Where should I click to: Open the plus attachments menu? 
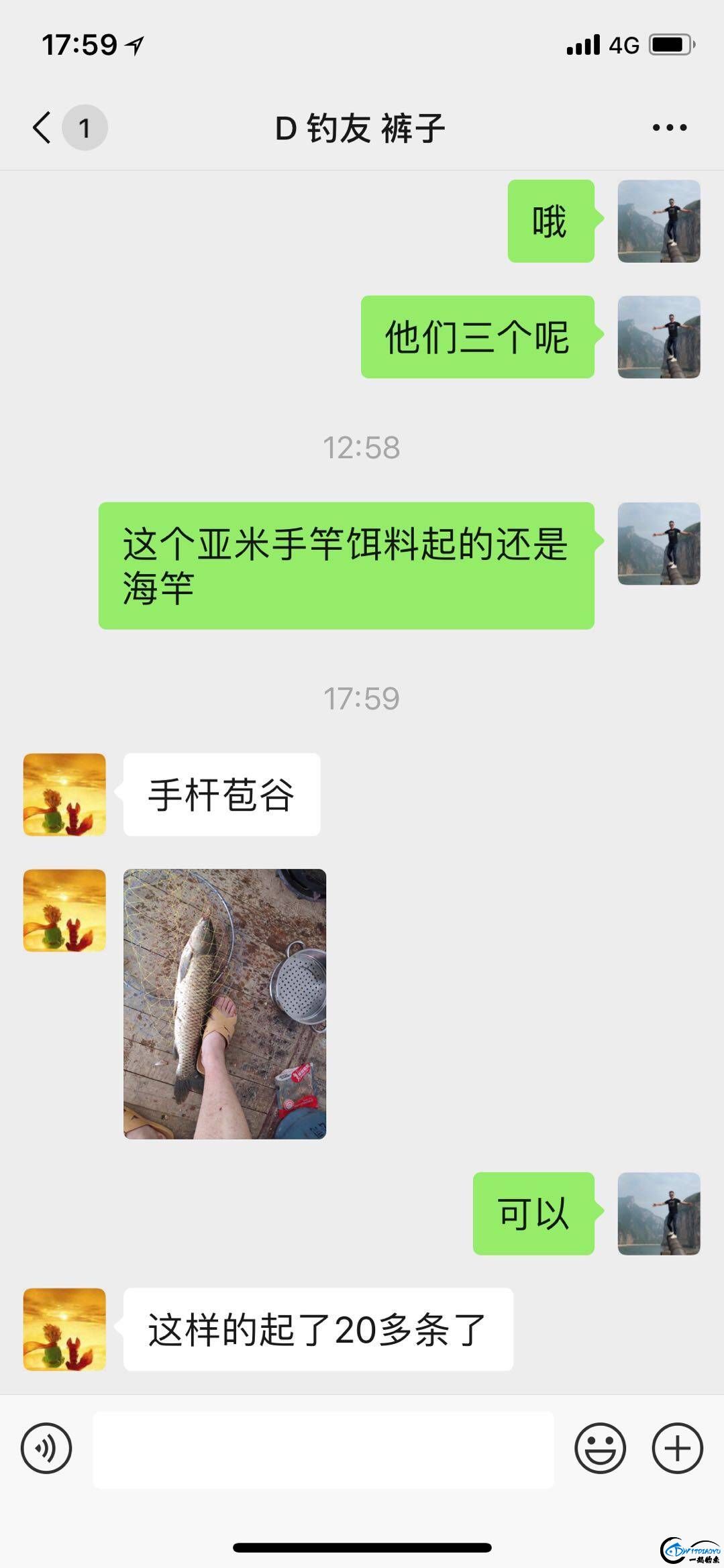[x=677, y=1447]
